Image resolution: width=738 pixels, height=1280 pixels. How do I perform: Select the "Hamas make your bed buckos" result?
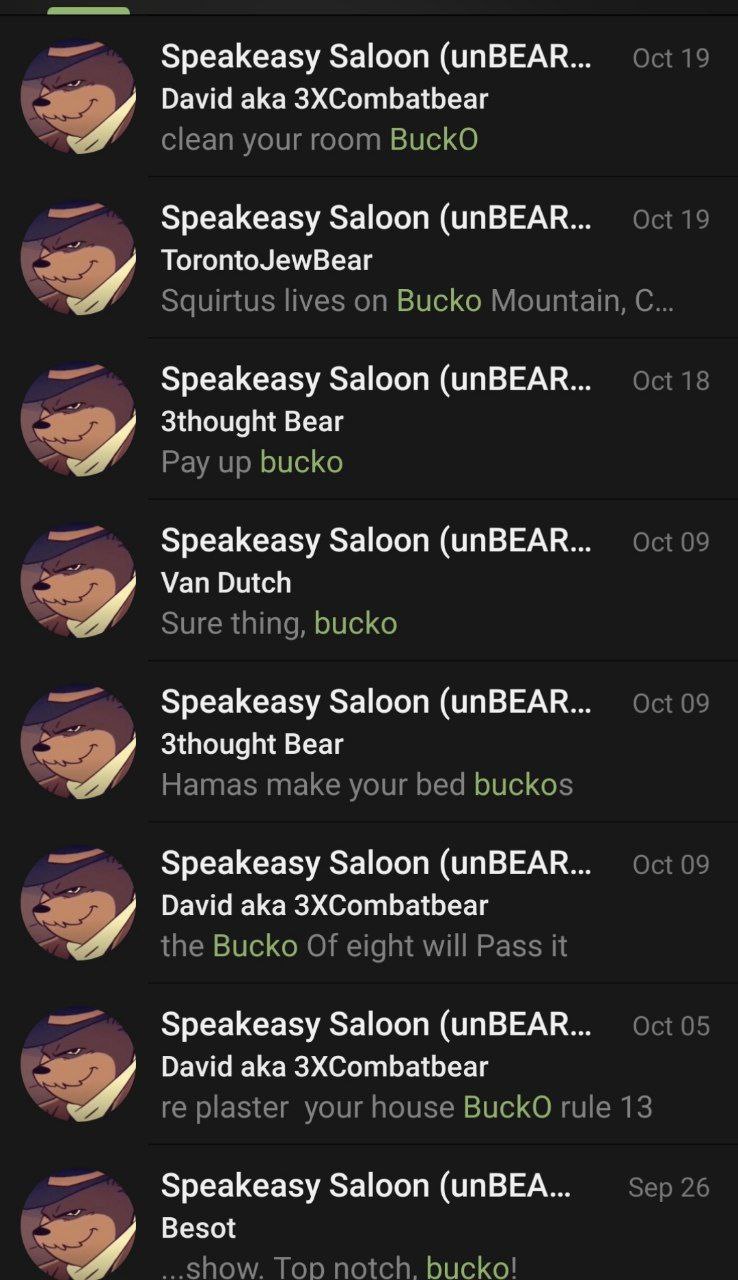pyautogui.click(x=369, y=742)
